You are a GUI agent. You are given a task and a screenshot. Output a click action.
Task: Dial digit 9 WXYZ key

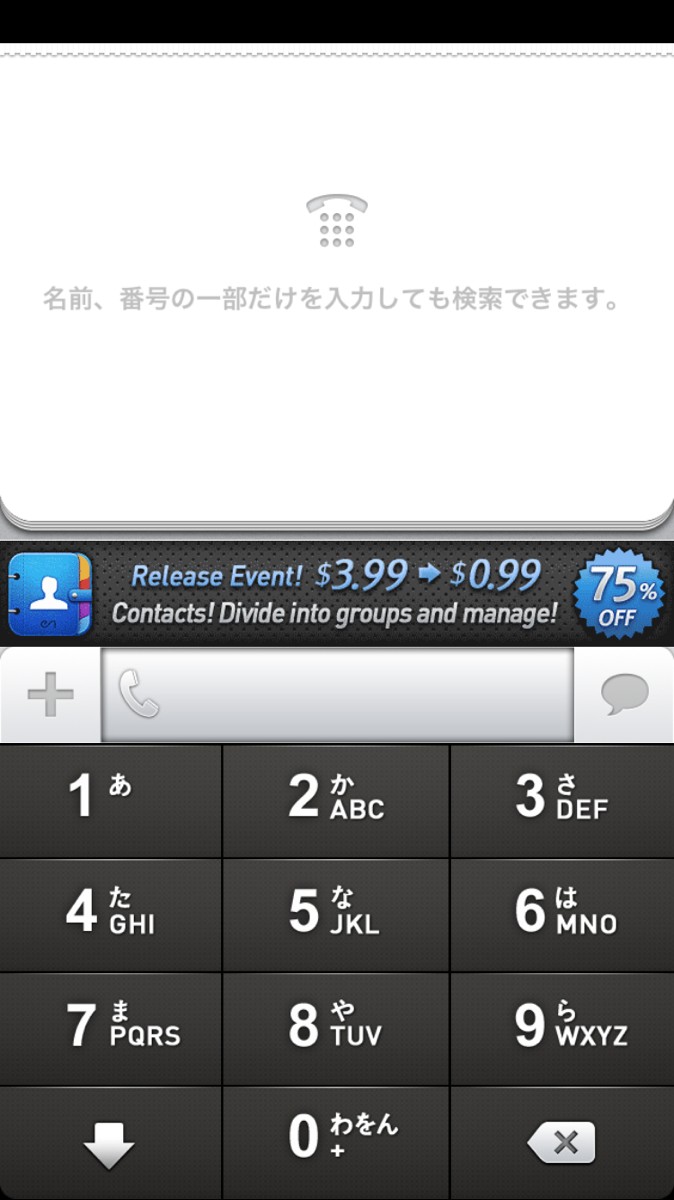pyautogui.click(x=562, y=1028)
